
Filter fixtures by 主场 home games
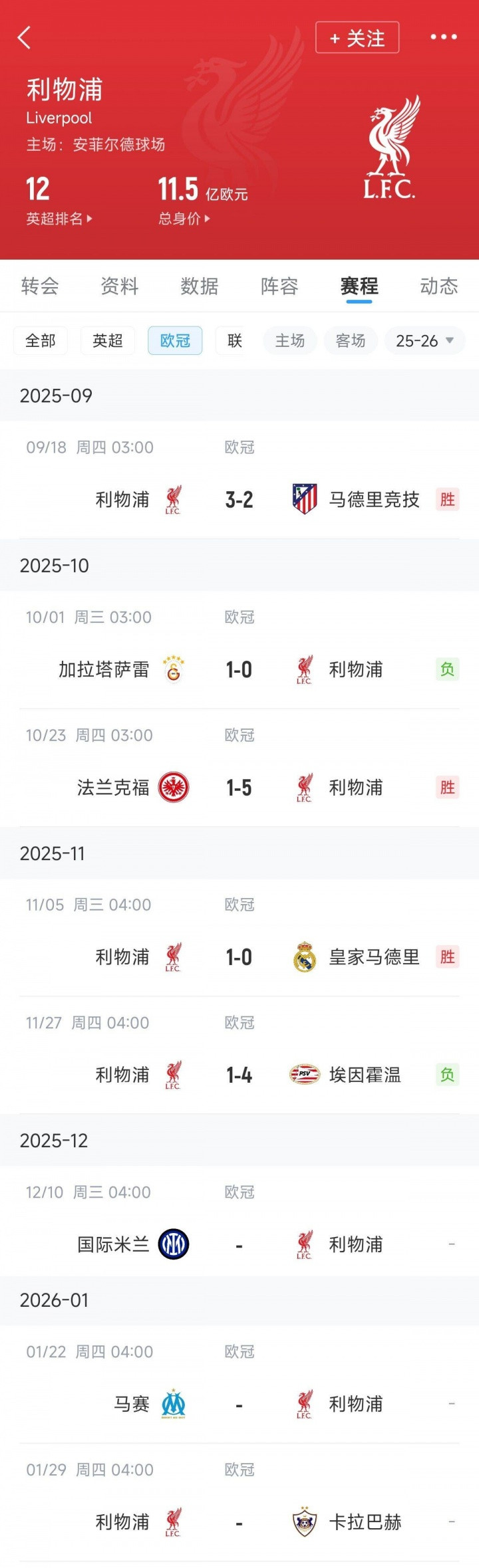(290, 341)
